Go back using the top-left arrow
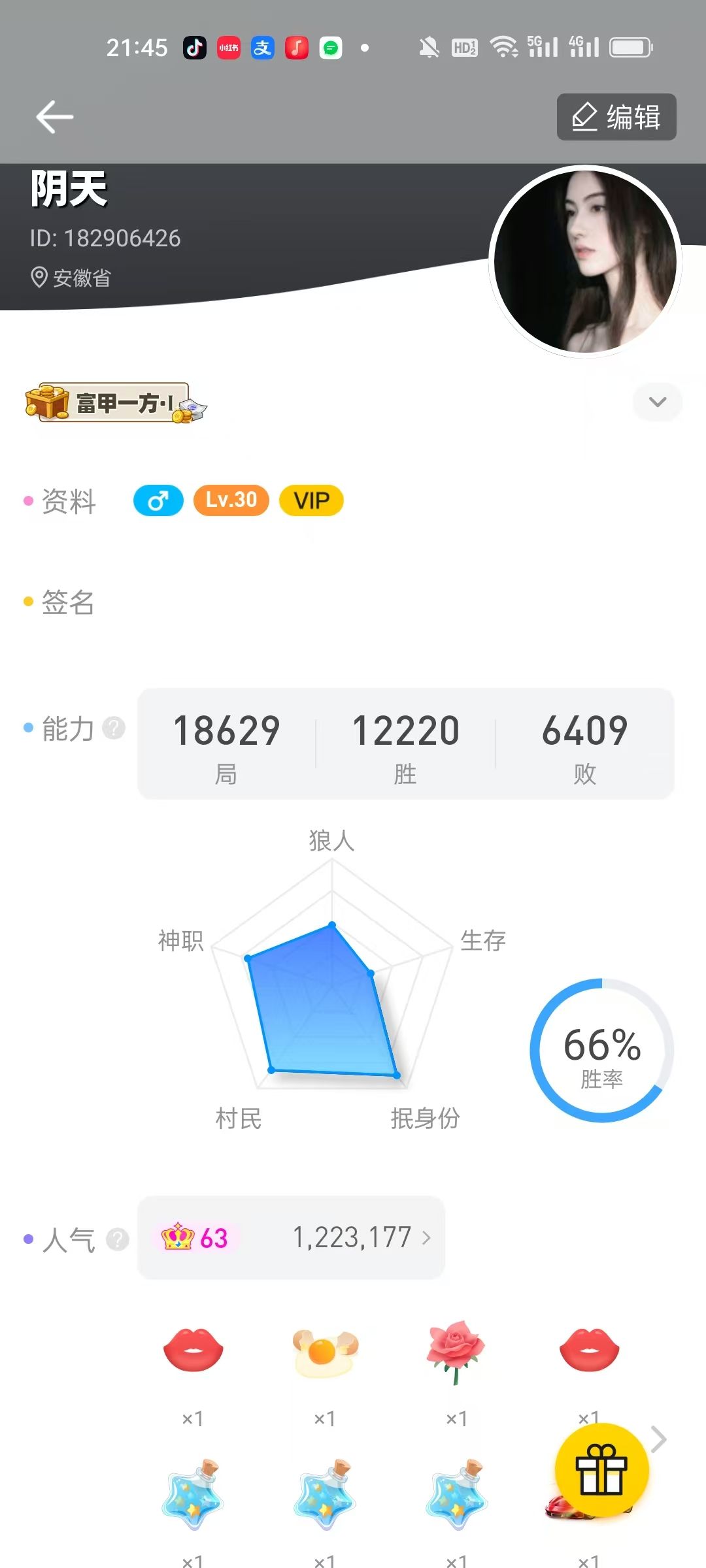The image size is (706, 1568). [x=54, y=117]
